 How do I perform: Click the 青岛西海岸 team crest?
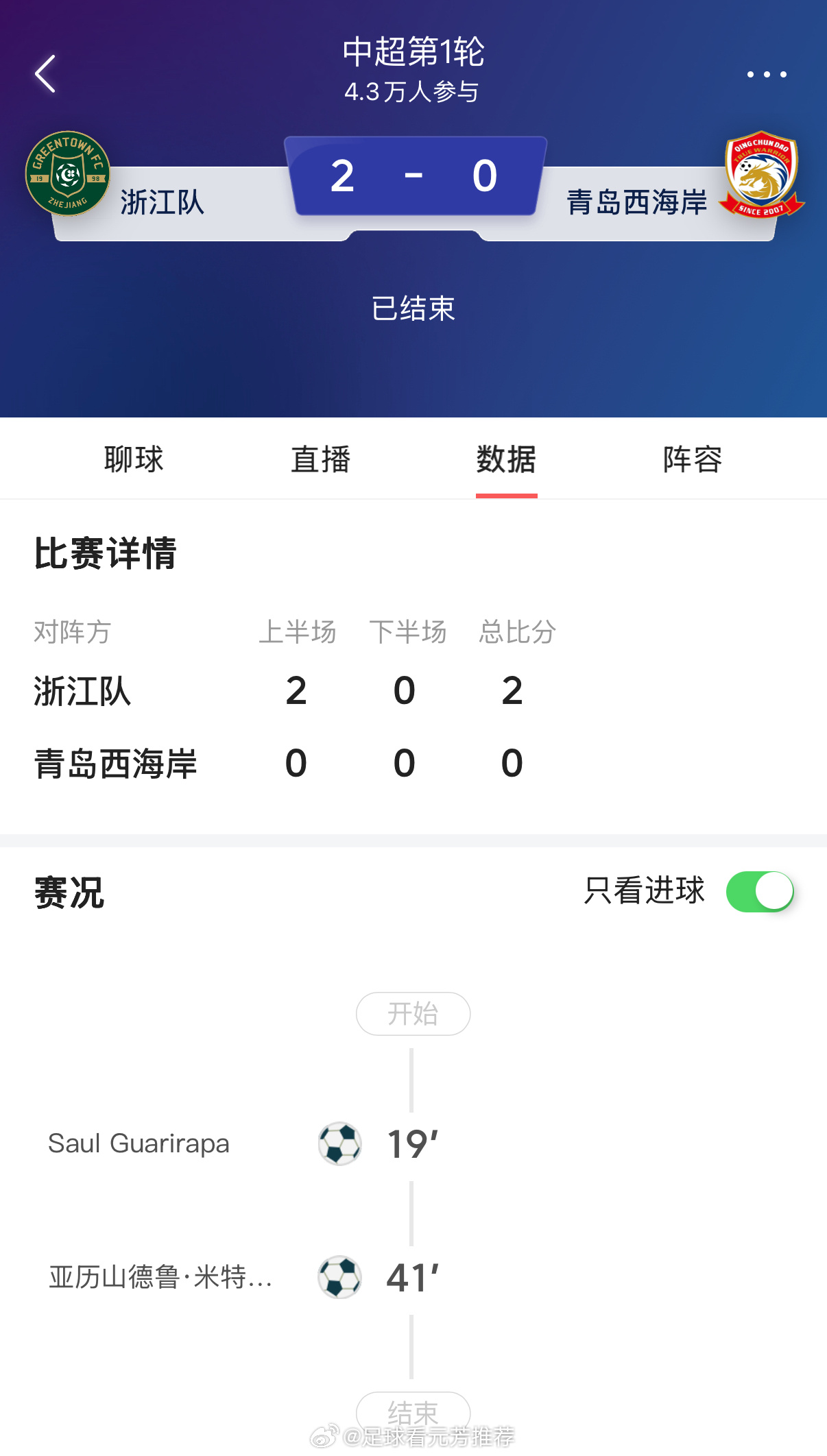[760, 173]
